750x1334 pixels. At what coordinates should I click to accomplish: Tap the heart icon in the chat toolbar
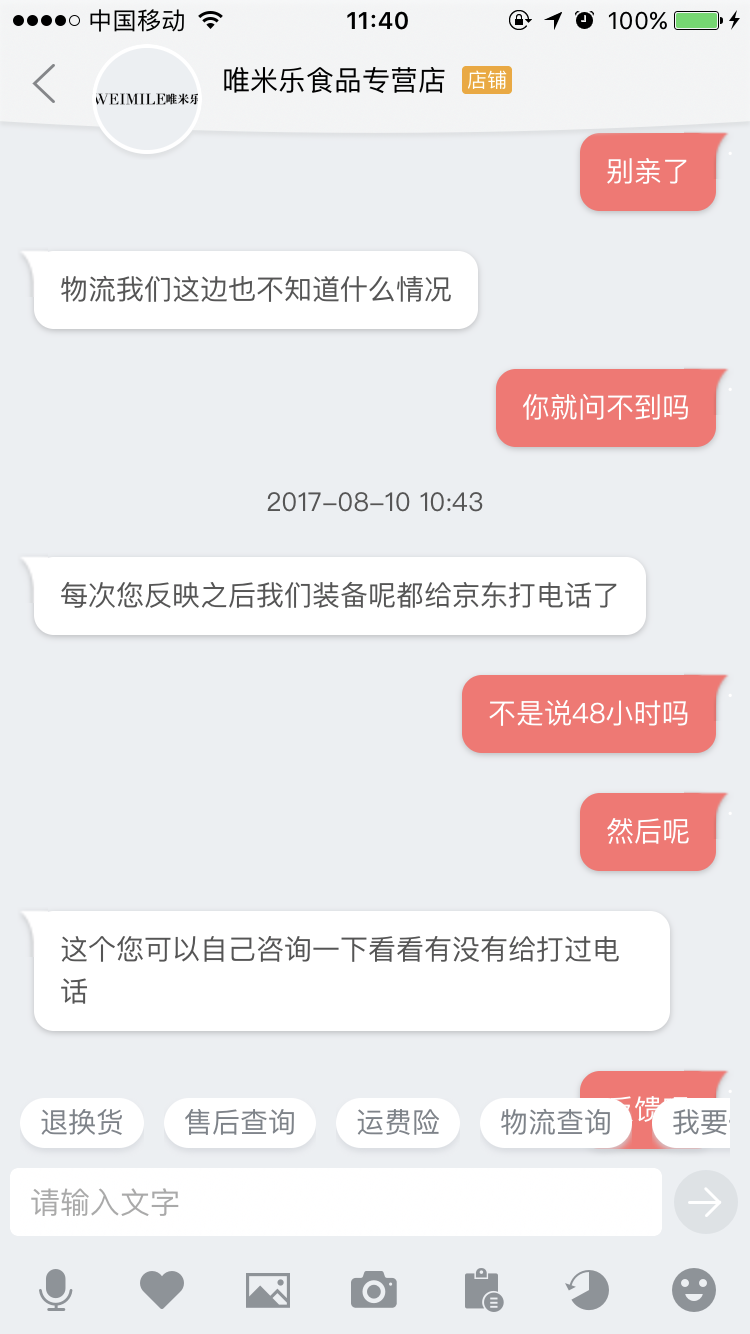(x=162, y=1289)
